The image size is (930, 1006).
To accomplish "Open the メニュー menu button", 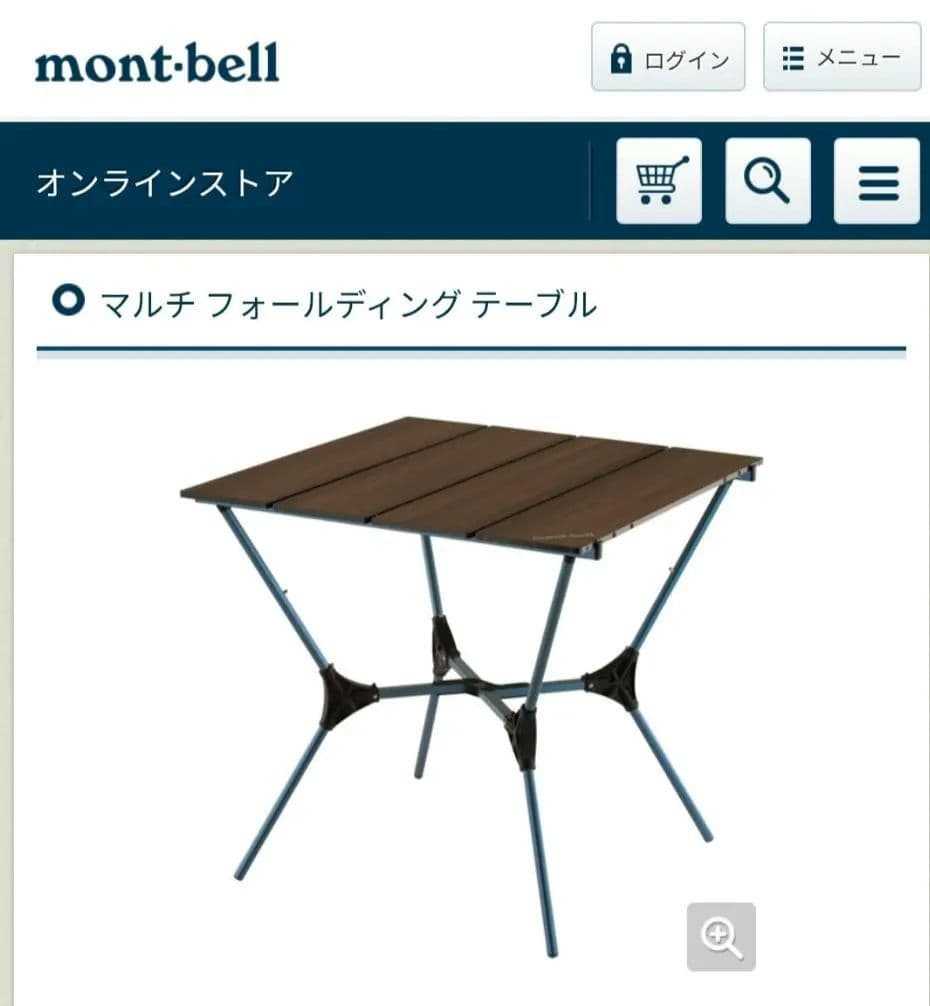I will tap(841, 58).
